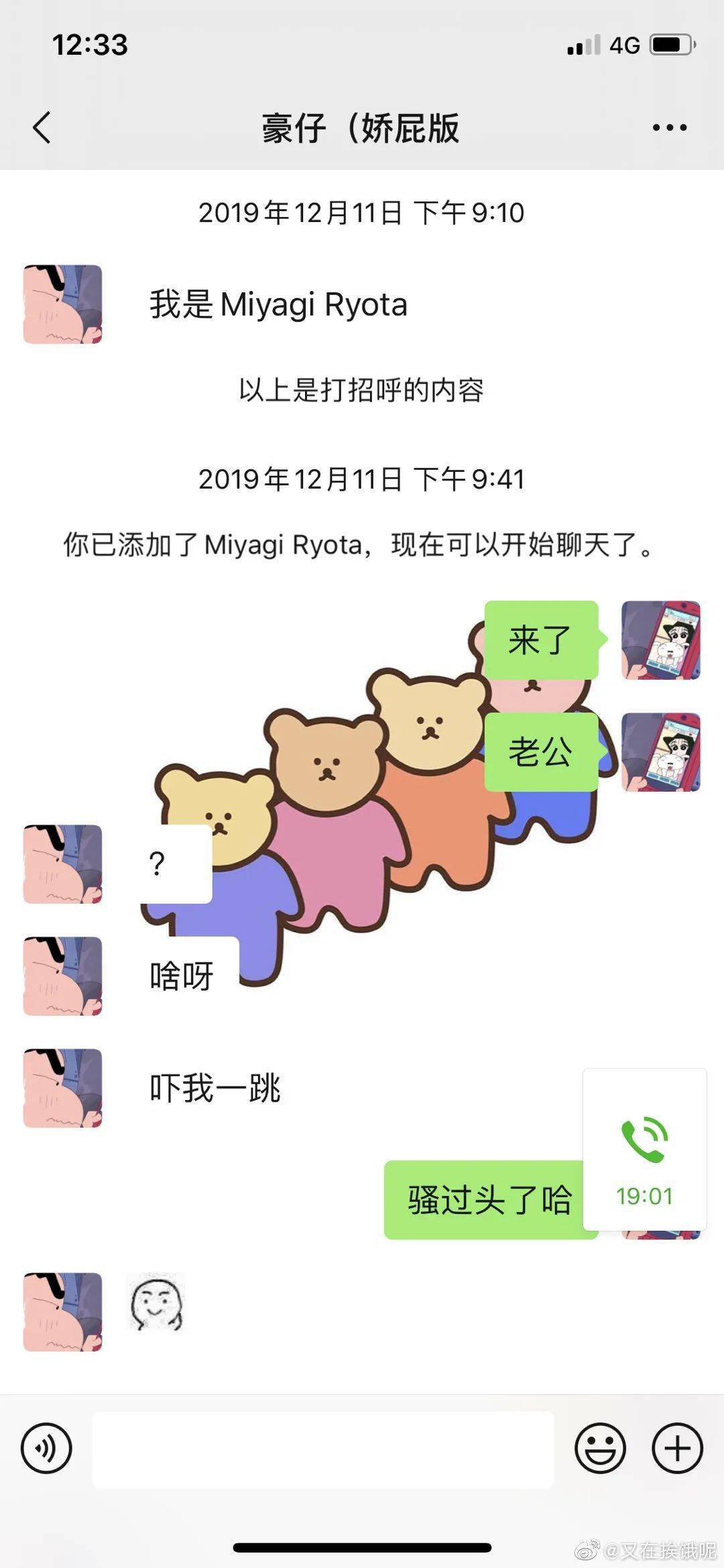Open contact avatar beside '我是 Miyagi Ryota'

(63, 304)
